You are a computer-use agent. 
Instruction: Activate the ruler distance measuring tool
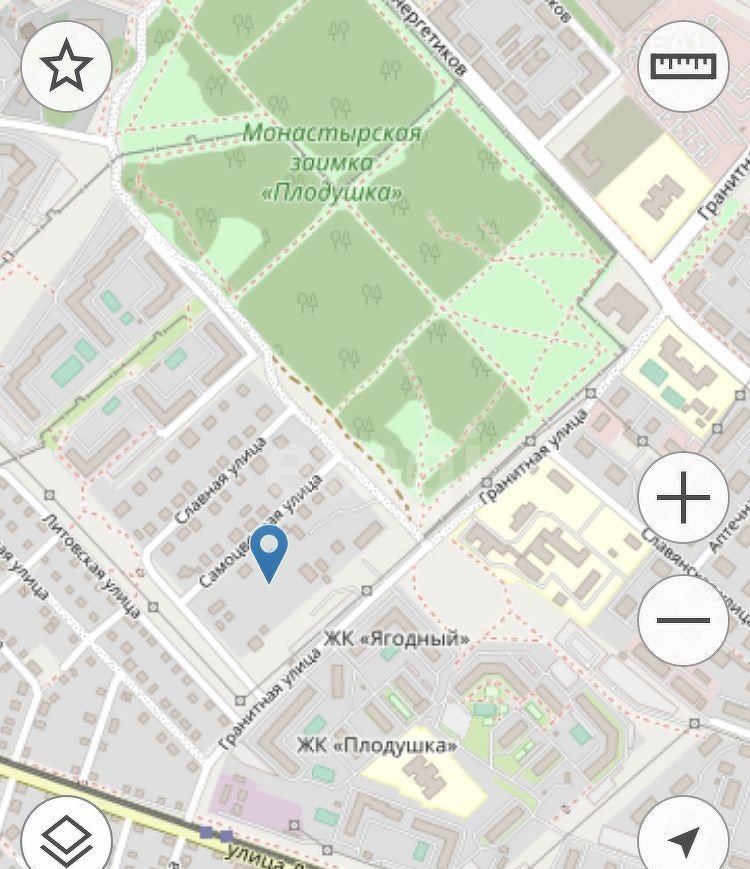click(684, 66)
